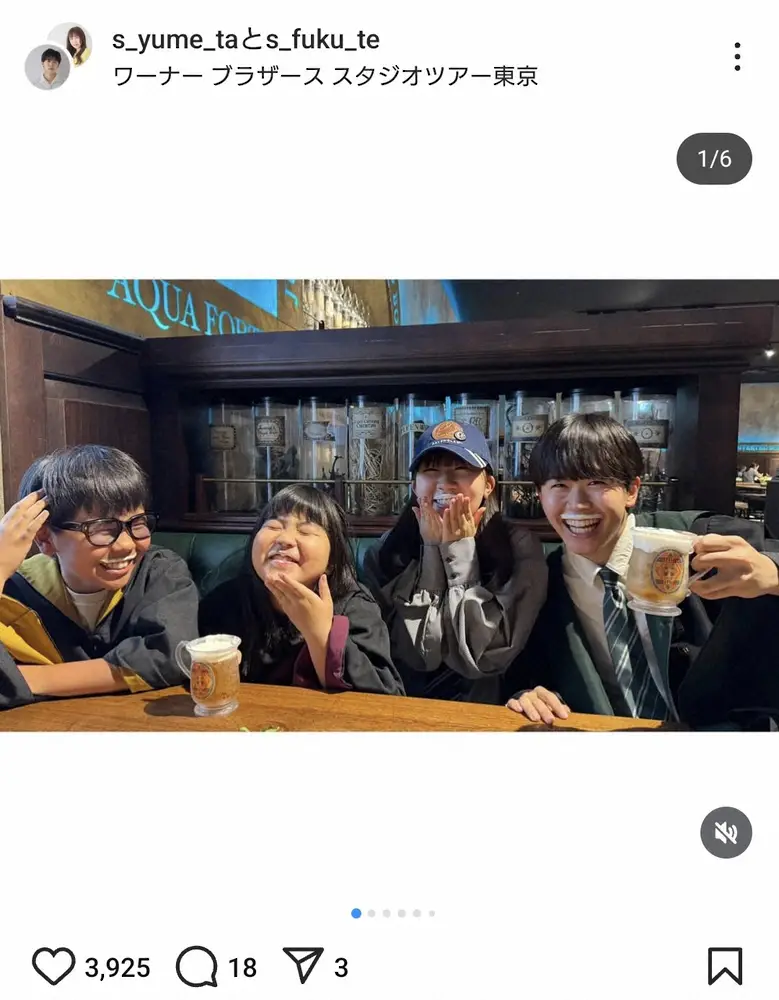Open the photo of four people with butterbeer
Image resolution: width=779 pixels, height=1000 pixels.
(x=389, y=505)
